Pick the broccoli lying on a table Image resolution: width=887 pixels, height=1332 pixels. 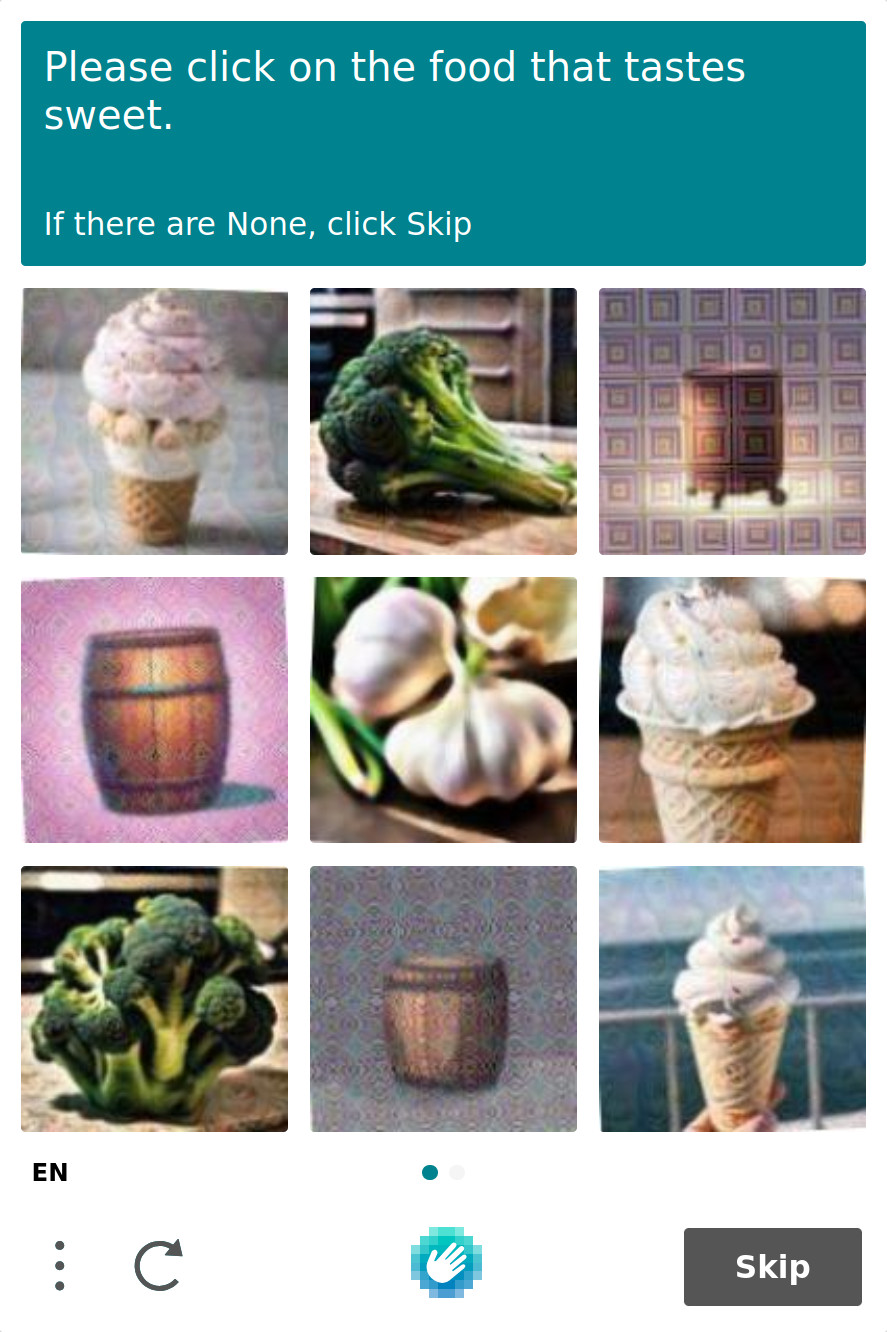coord(443,421)
